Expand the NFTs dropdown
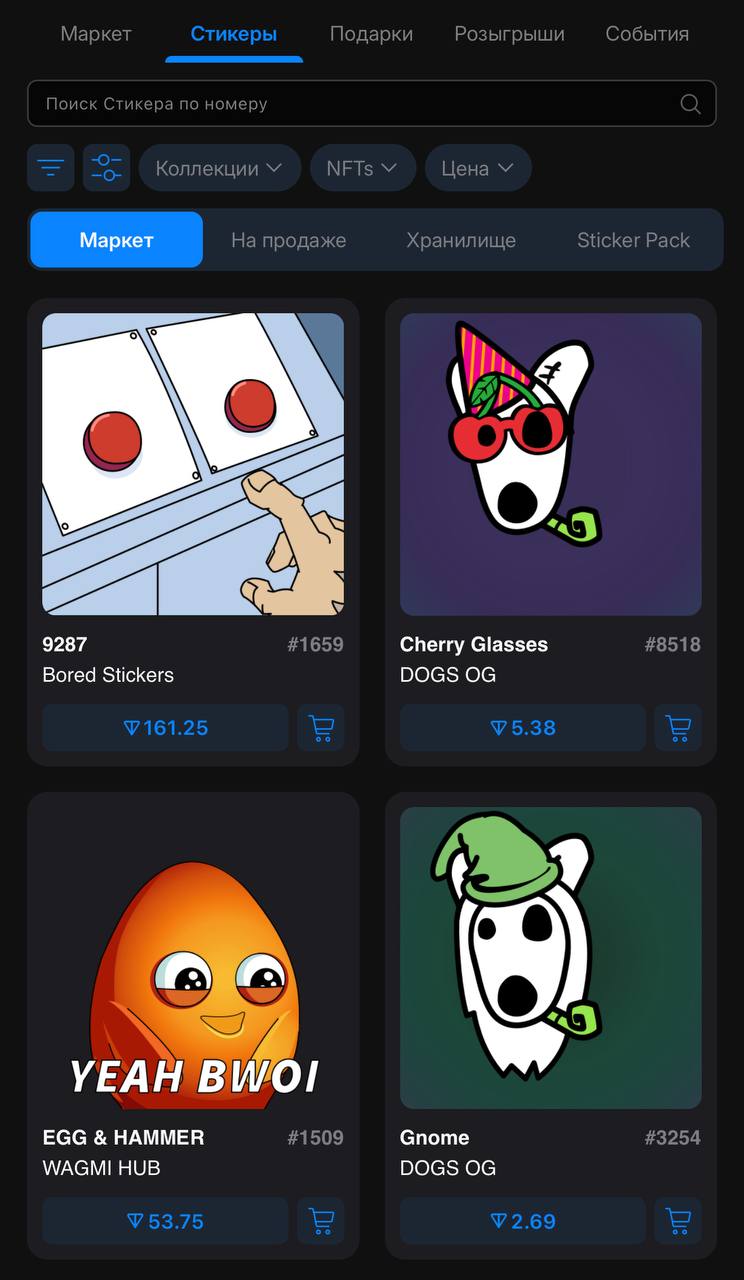 pos(361,168)
